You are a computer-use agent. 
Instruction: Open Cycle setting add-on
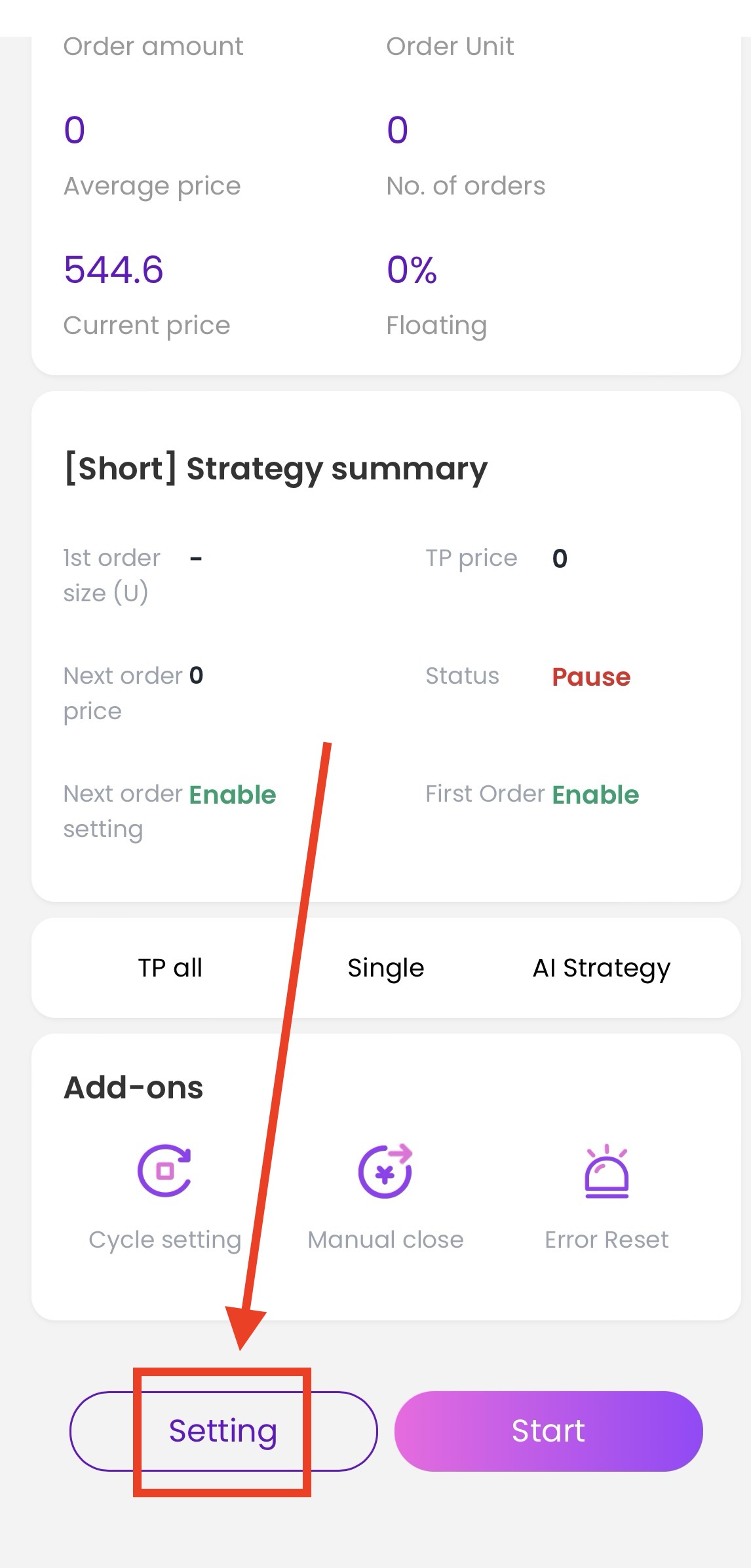[x=164, y=1192]
